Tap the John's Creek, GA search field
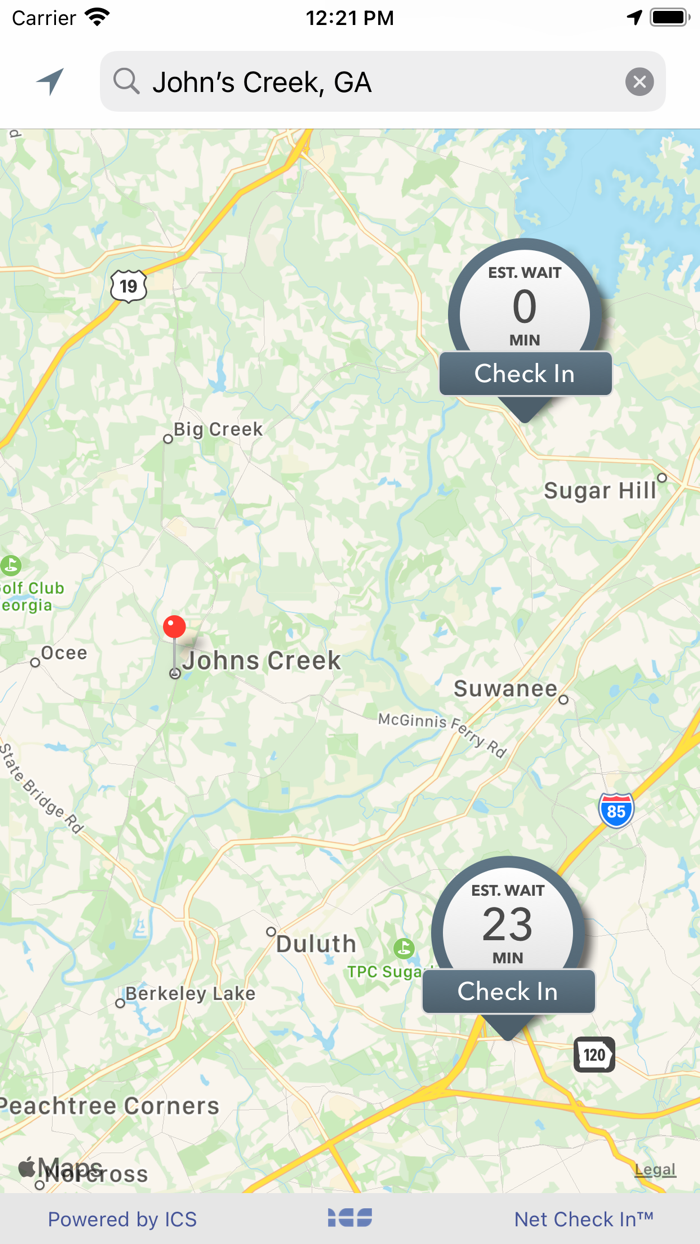Viewport: 700px width, 1244px height. pos(380,82)
